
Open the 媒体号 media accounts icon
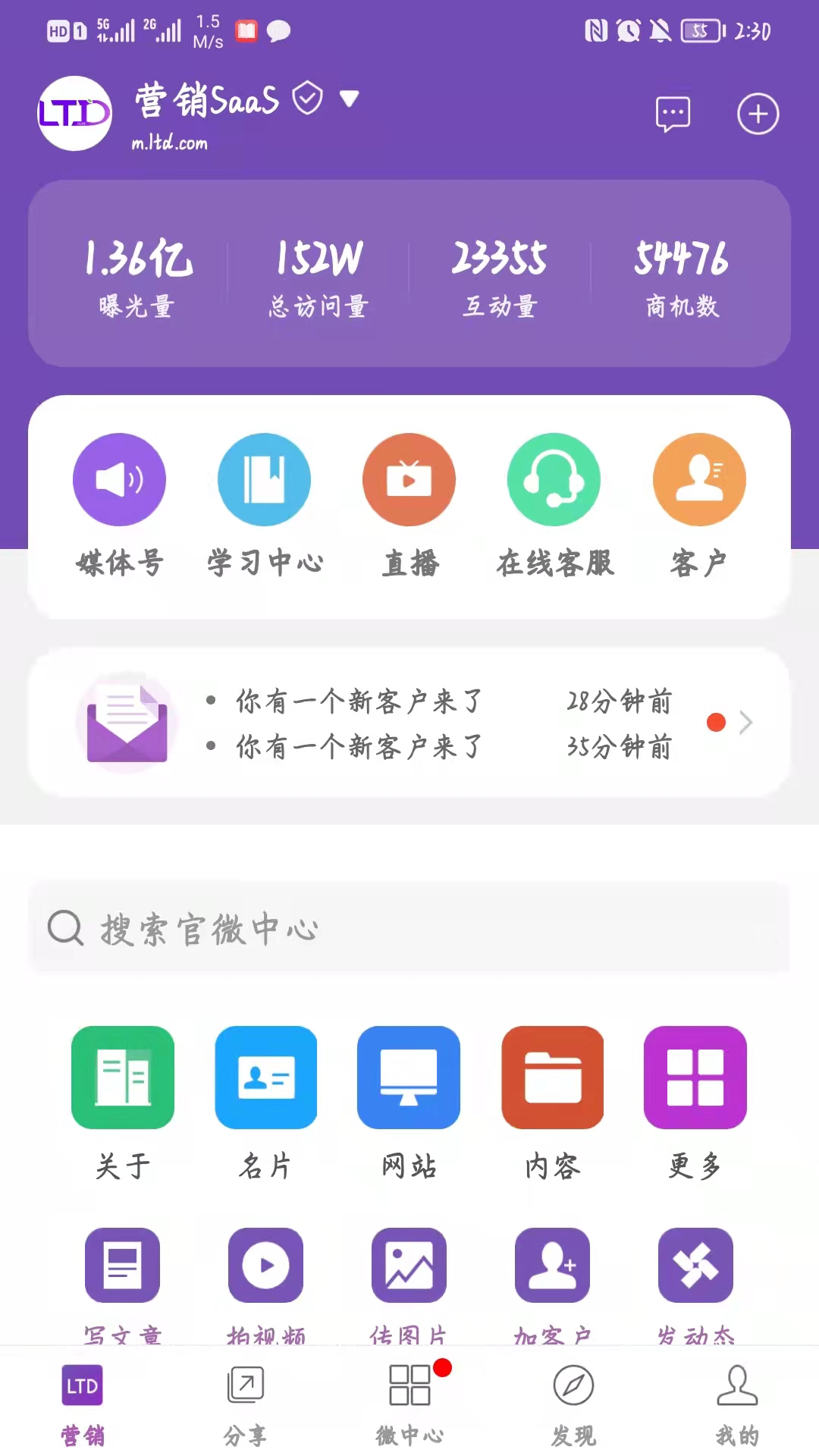pyautogui.click(x=119, y=479)
